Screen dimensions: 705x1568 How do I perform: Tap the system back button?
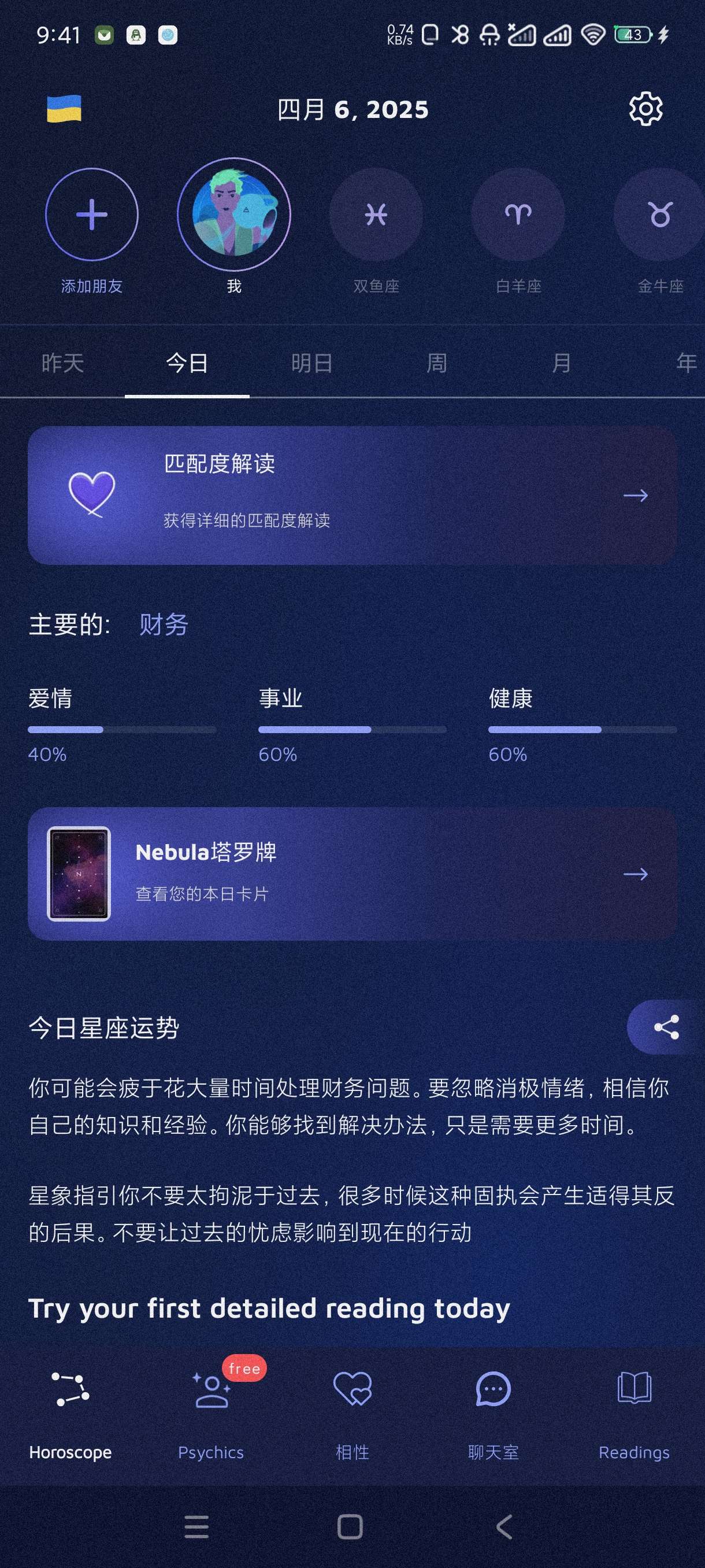pos(504,1526)
